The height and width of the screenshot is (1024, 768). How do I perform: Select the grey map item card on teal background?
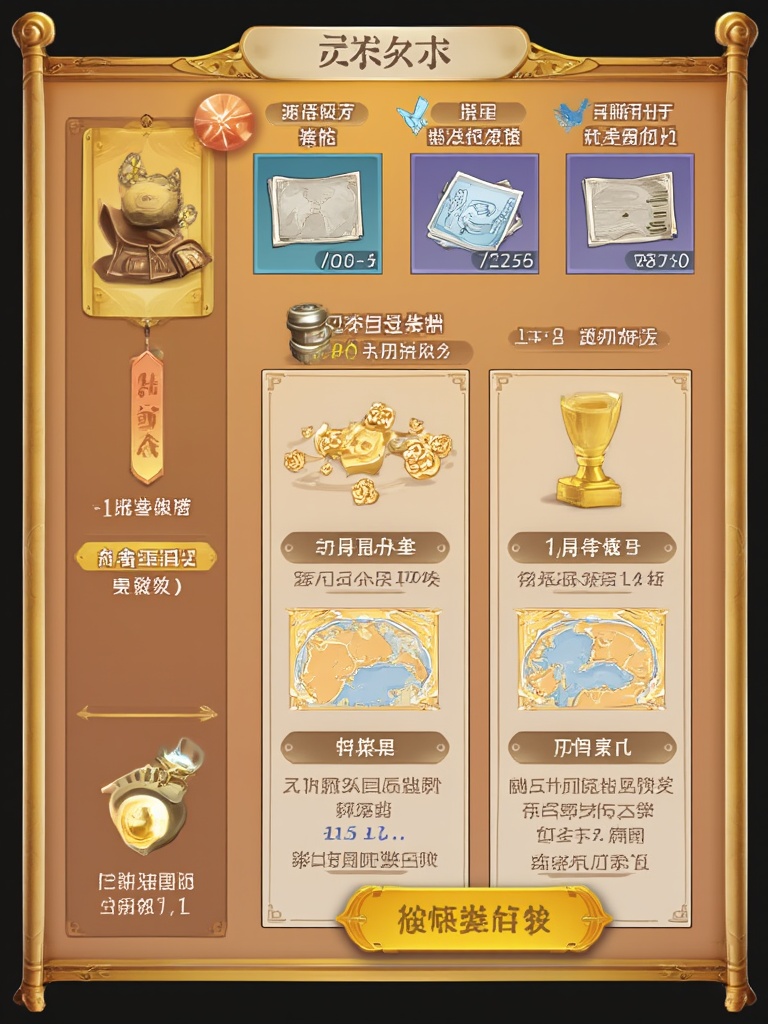317,213
